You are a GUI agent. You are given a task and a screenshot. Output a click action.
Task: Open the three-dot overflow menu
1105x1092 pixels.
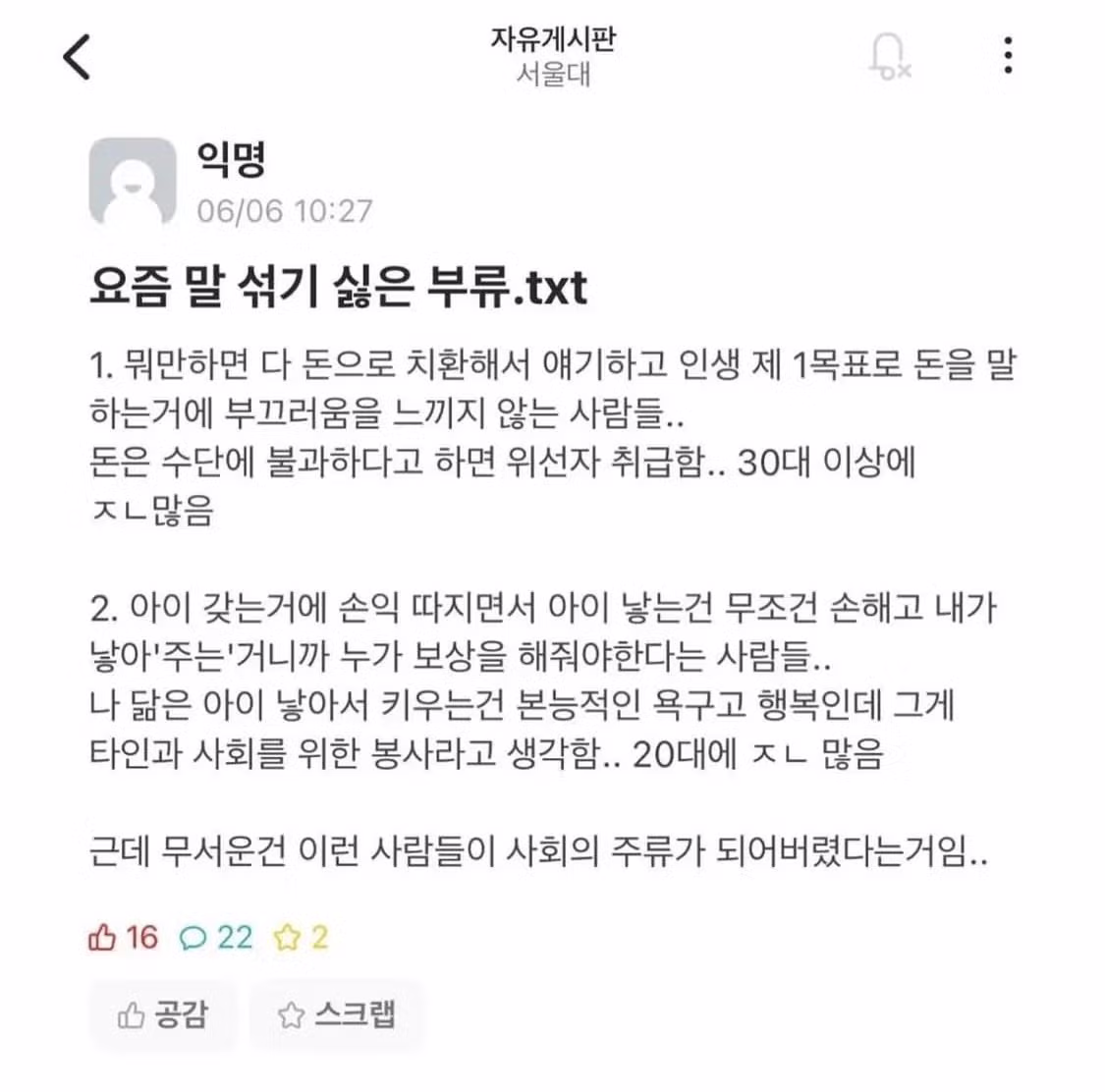(1008, 56)
